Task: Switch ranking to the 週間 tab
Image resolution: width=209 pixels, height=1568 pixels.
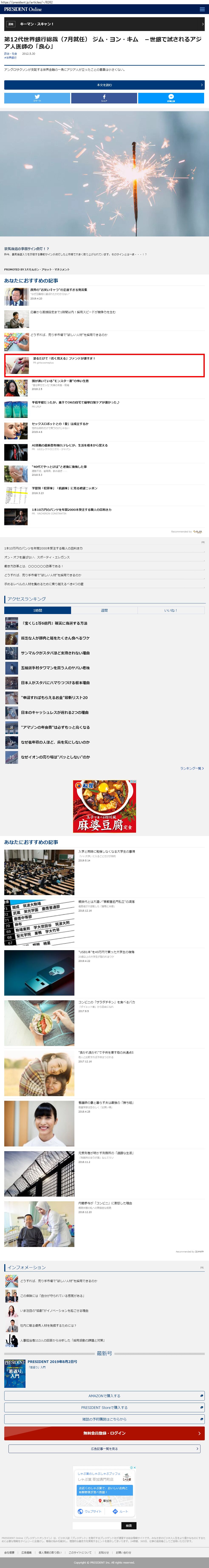Action: tap(104, 610)
